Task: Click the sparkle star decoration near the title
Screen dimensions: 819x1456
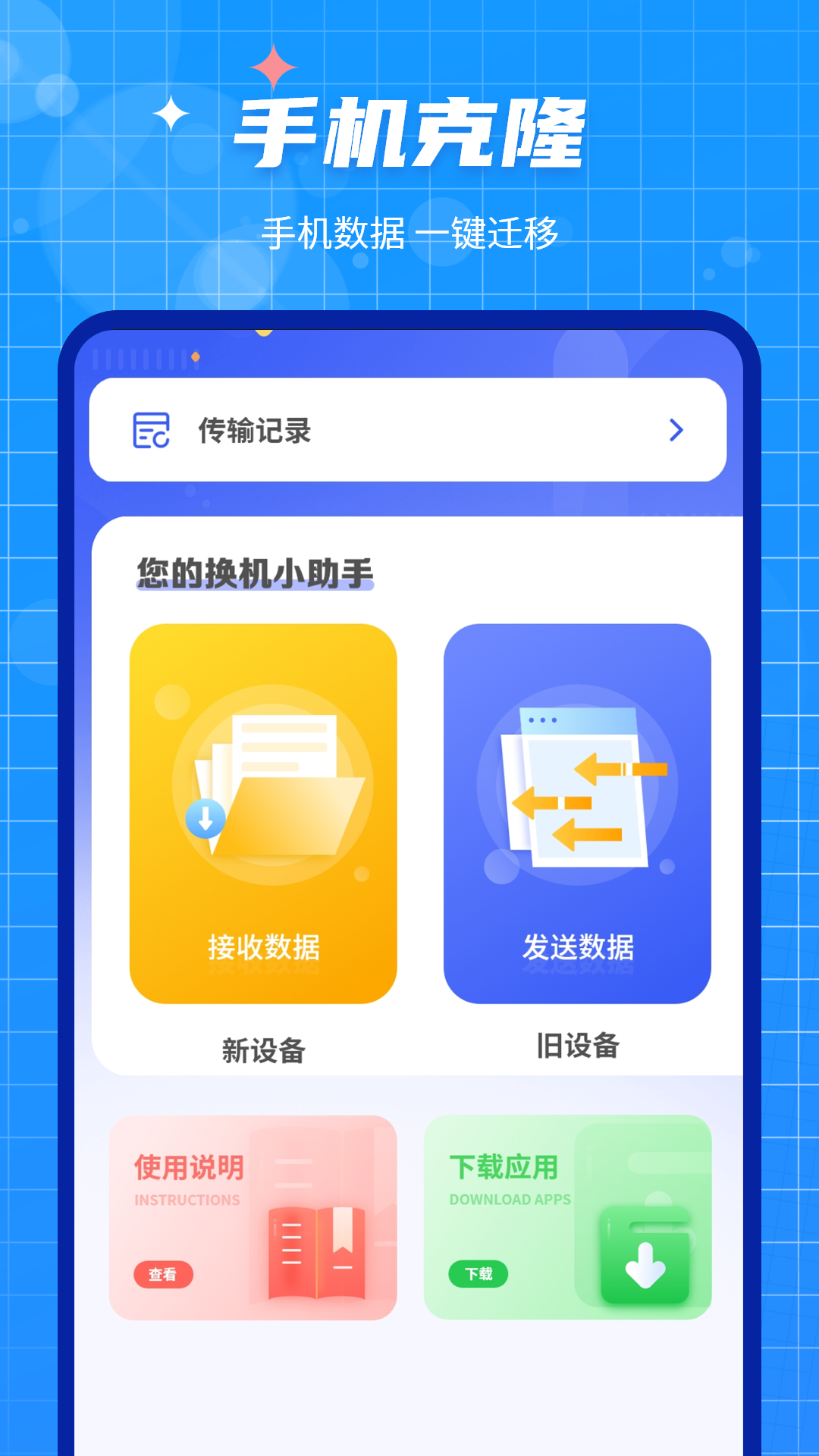Action: coord(267,64)
